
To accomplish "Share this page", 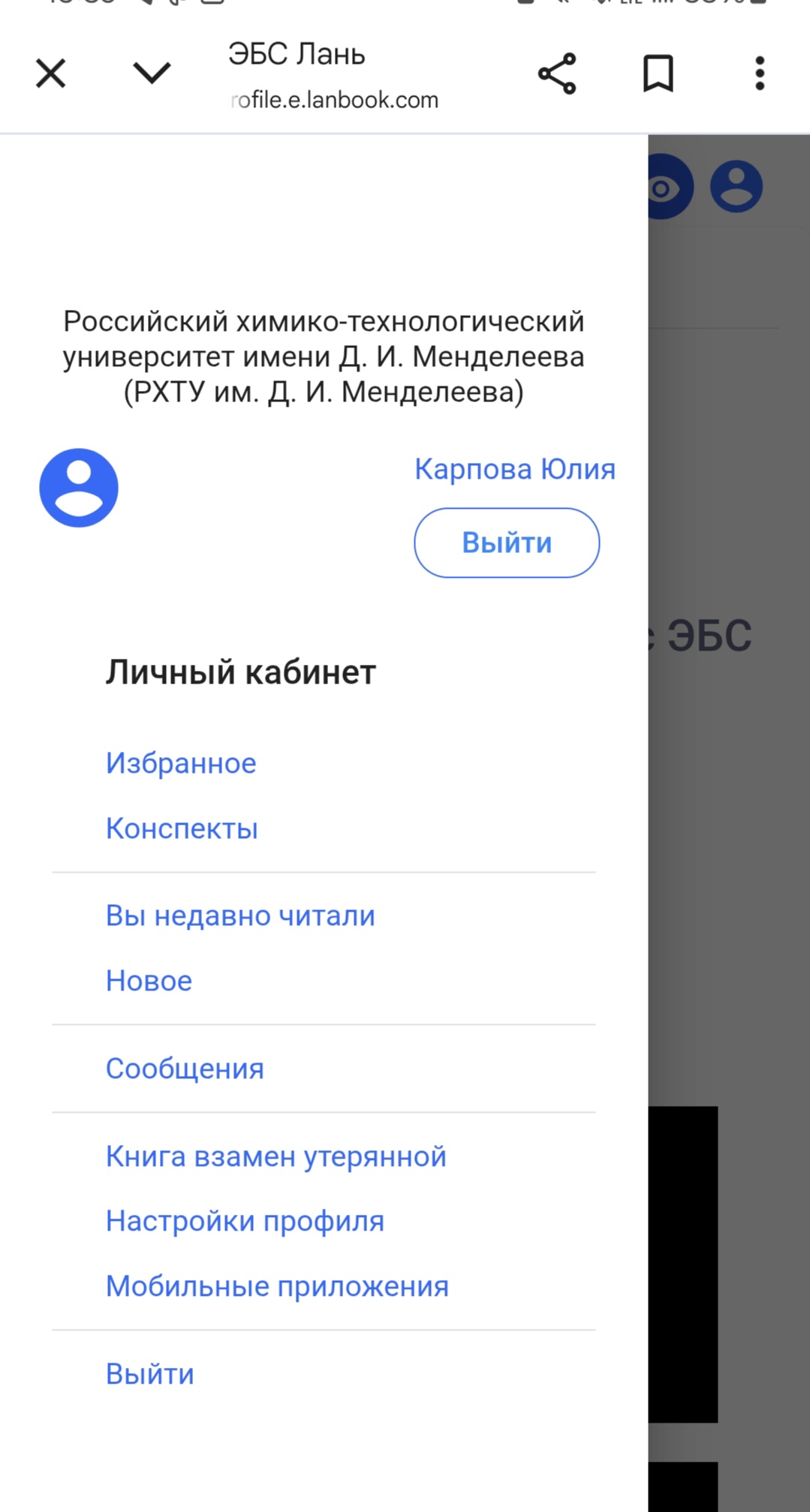I will coord(557,74).
